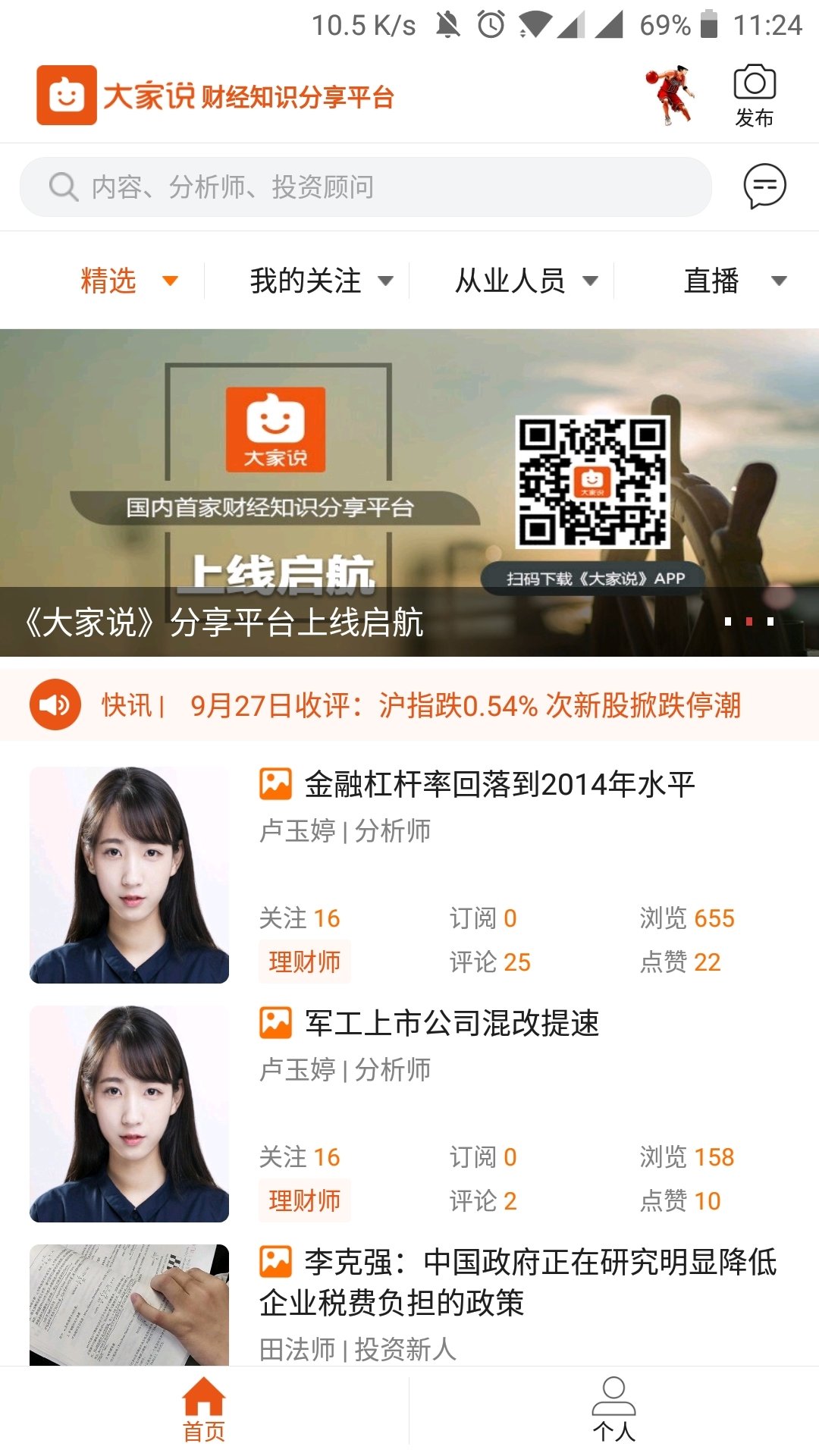Open article 金融杠杆率回落到2014年水平
The width and height of the screenshot is (819, 1456).
[x=499, y=785]
